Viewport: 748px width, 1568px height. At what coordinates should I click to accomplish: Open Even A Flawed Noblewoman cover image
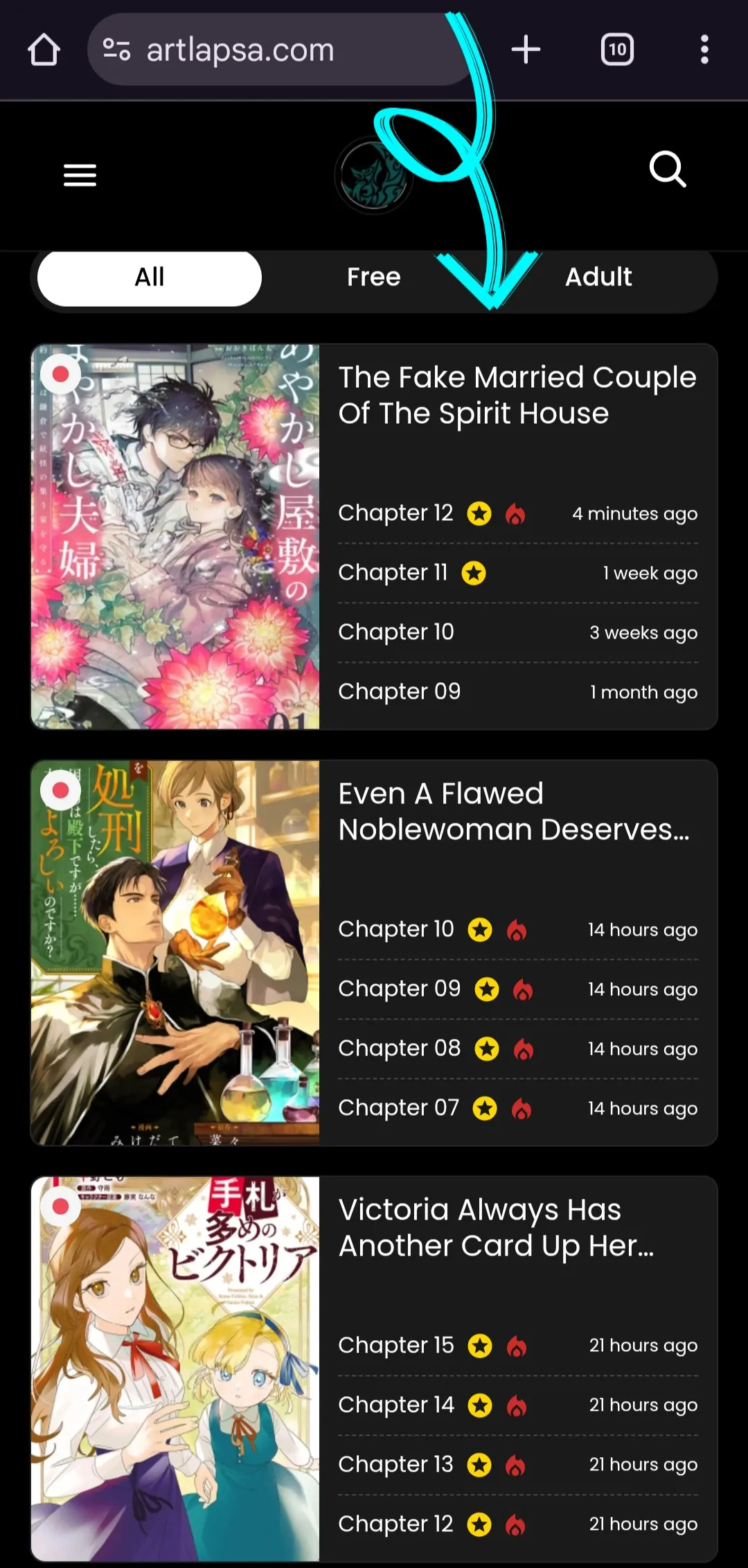(175, 952)
